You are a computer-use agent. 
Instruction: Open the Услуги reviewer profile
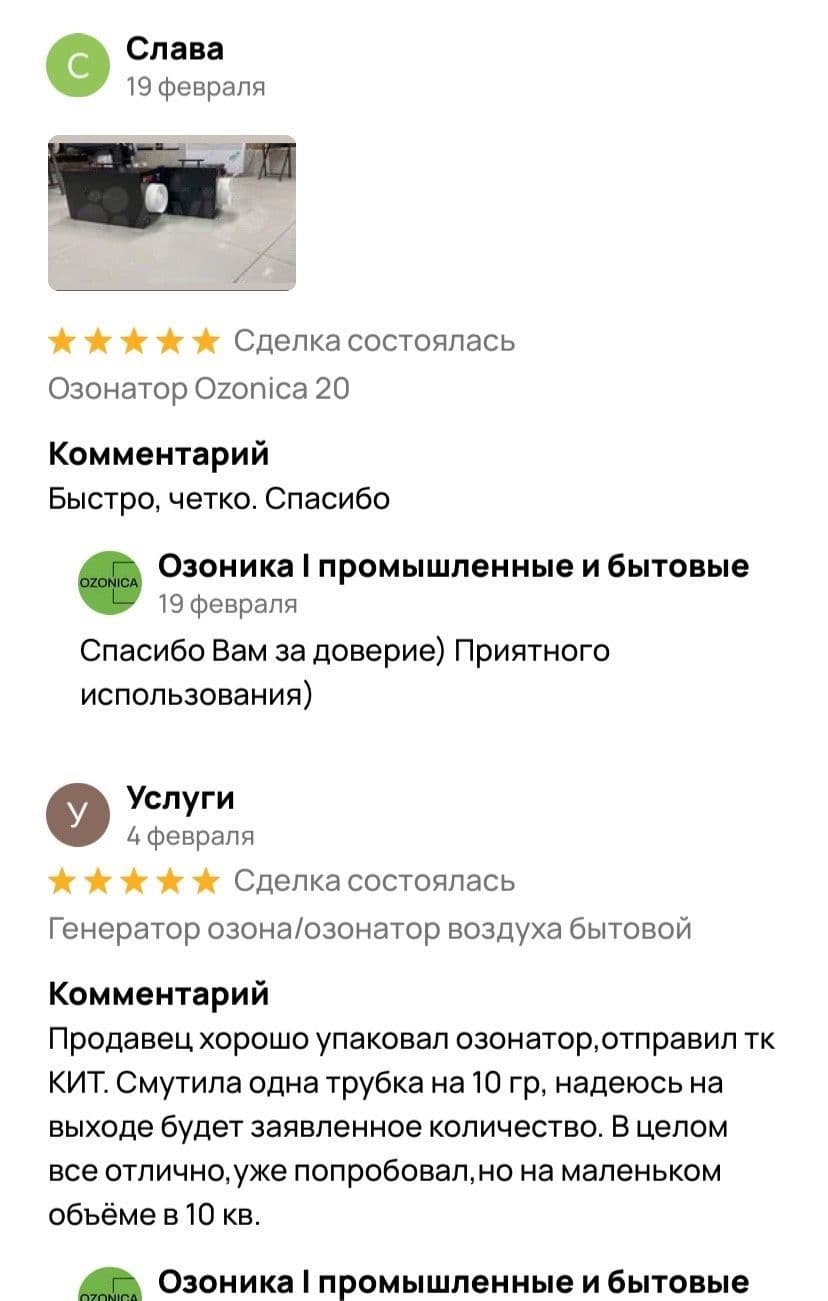(179, 798)
